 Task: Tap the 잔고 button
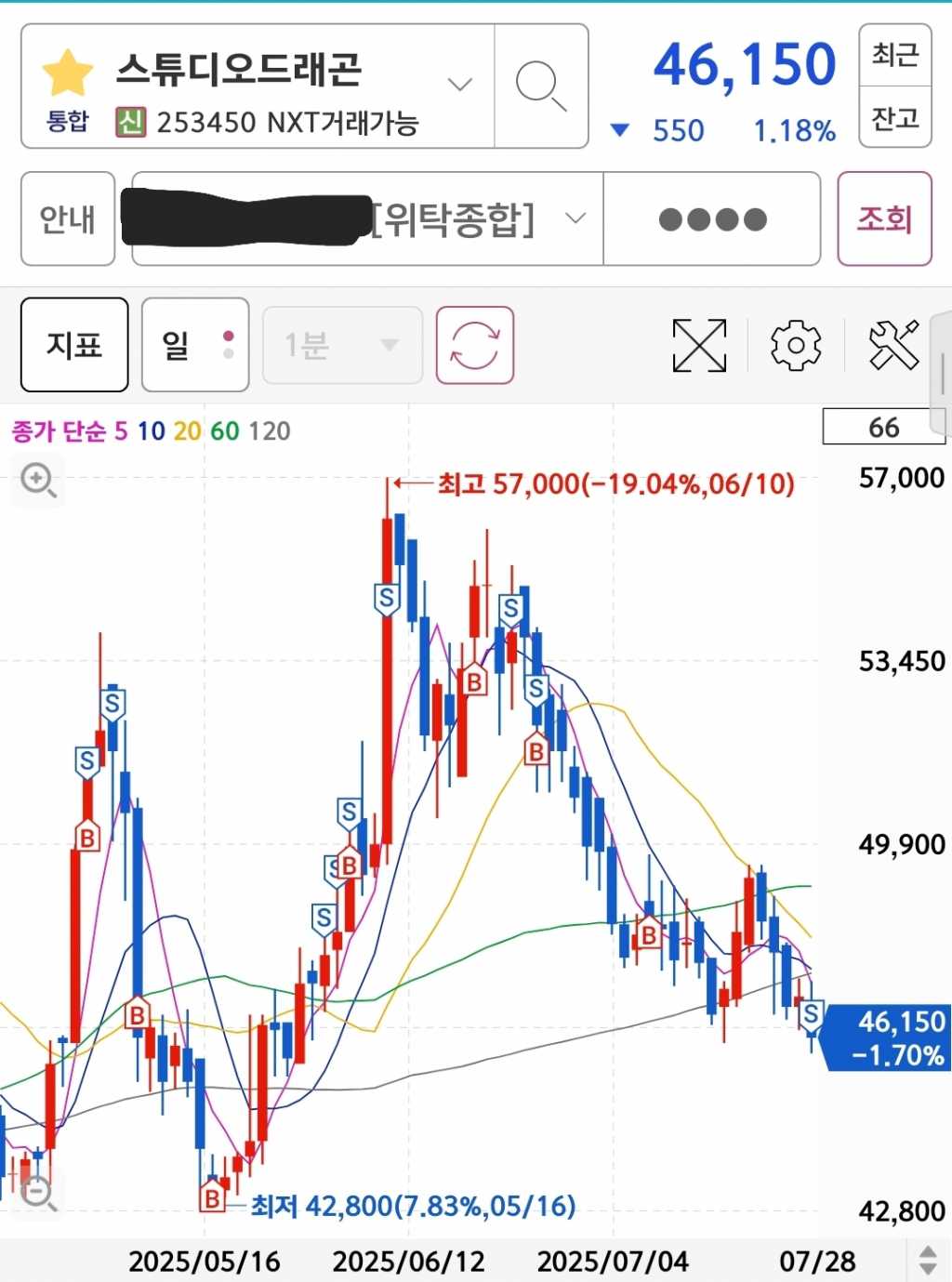(x=895, y=118)
